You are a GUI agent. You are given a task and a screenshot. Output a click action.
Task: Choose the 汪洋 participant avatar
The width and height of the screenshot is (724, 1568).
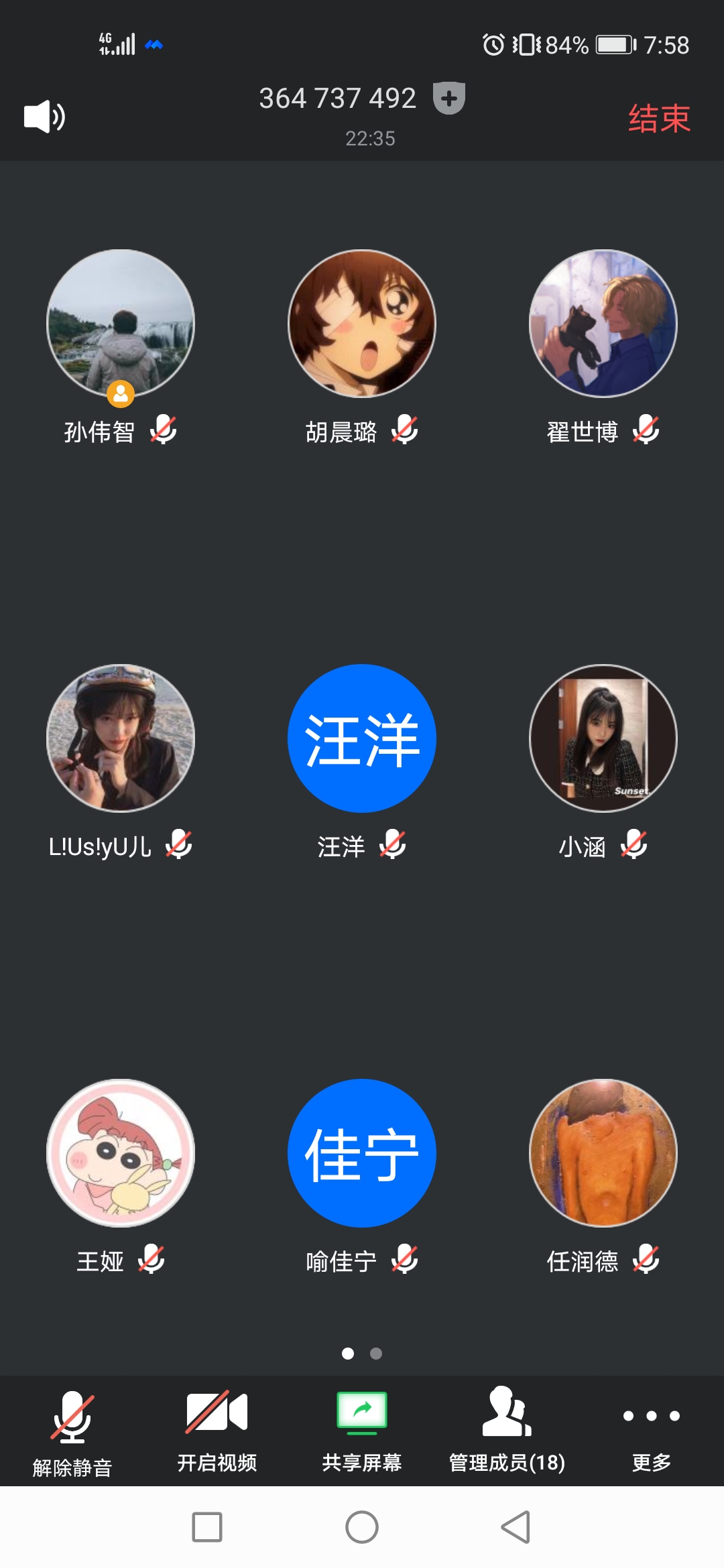(x=362, y=738)
